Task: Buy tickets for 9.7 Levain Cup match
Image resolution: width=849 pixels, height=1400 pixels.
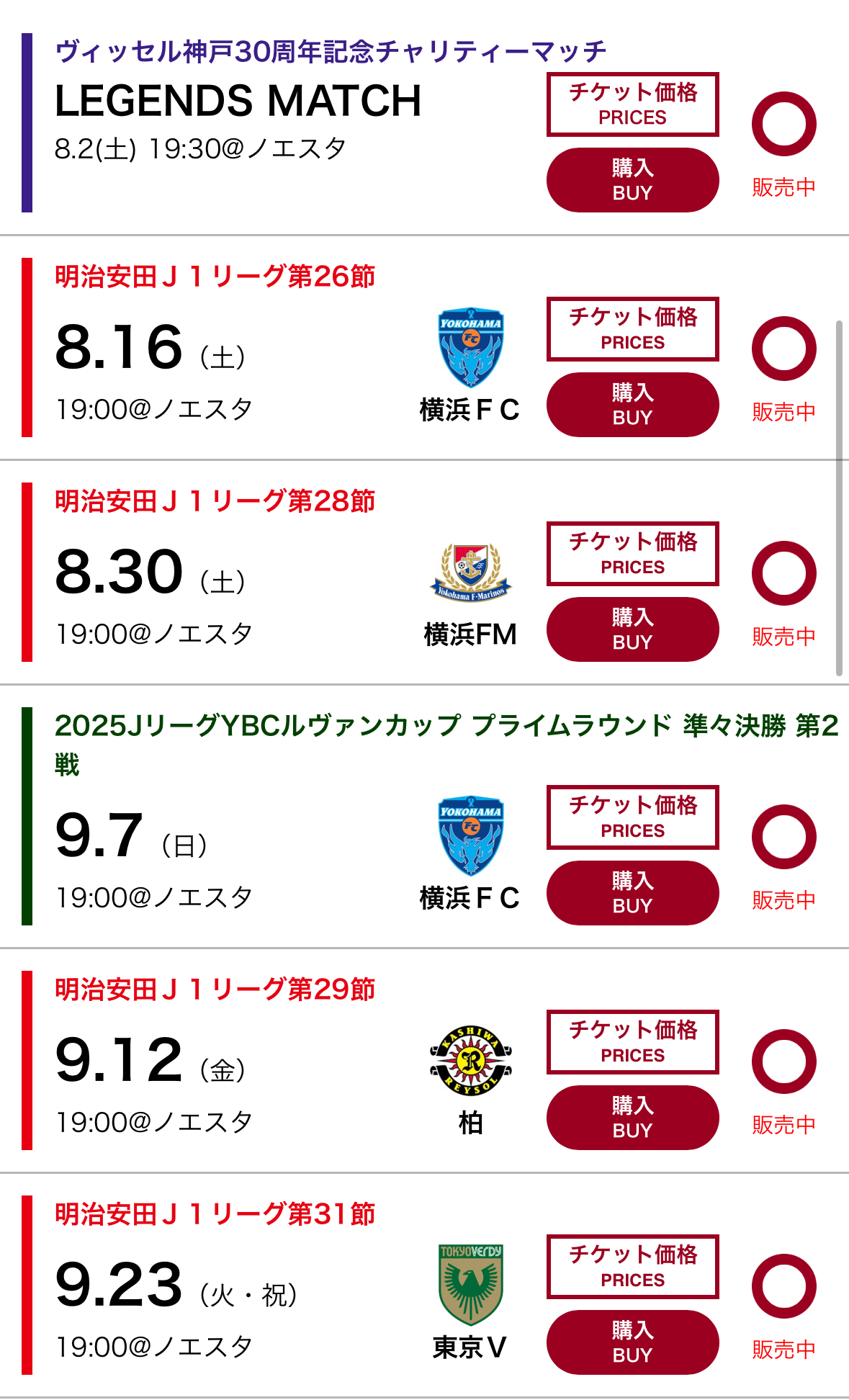Action: [632, 893]
